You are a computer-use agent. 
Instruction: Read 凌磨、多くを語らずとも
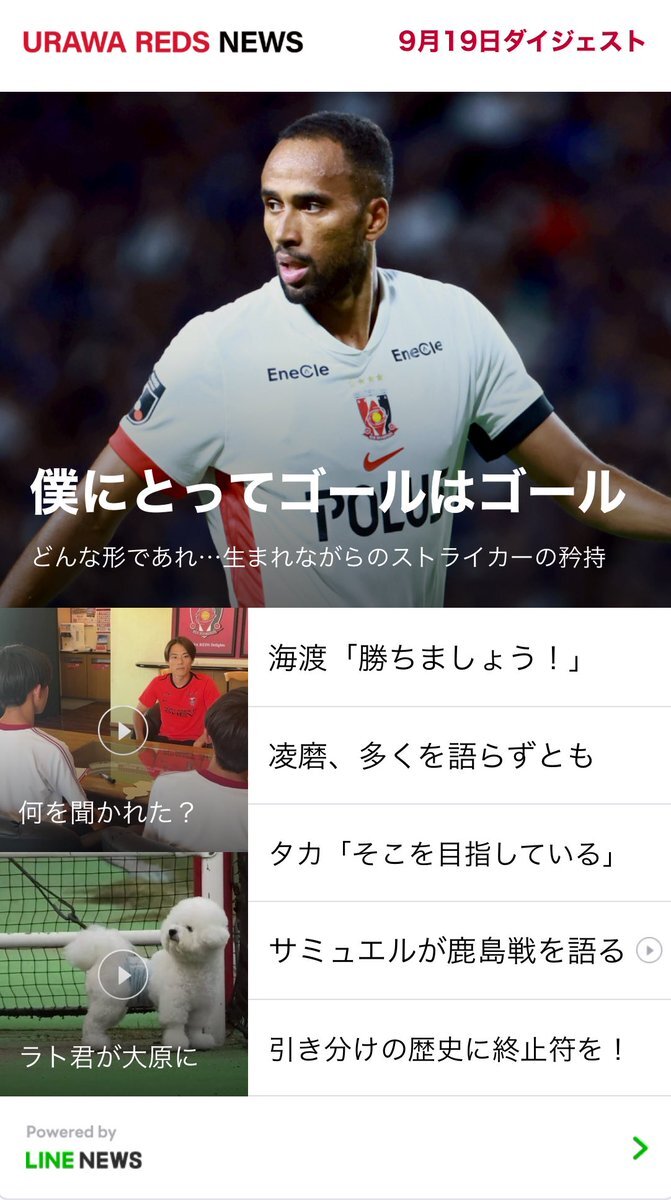(x=431, y=756)
